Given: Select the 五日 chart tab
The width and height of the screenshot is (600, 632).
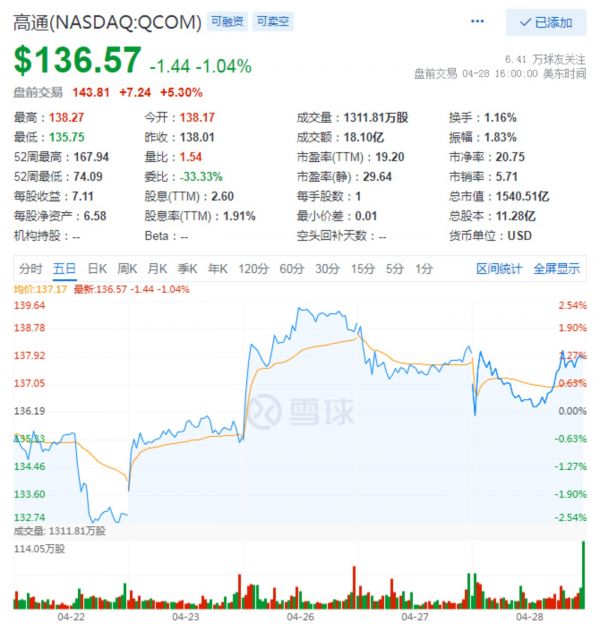Looking at the screenshot, I should 64,269.
